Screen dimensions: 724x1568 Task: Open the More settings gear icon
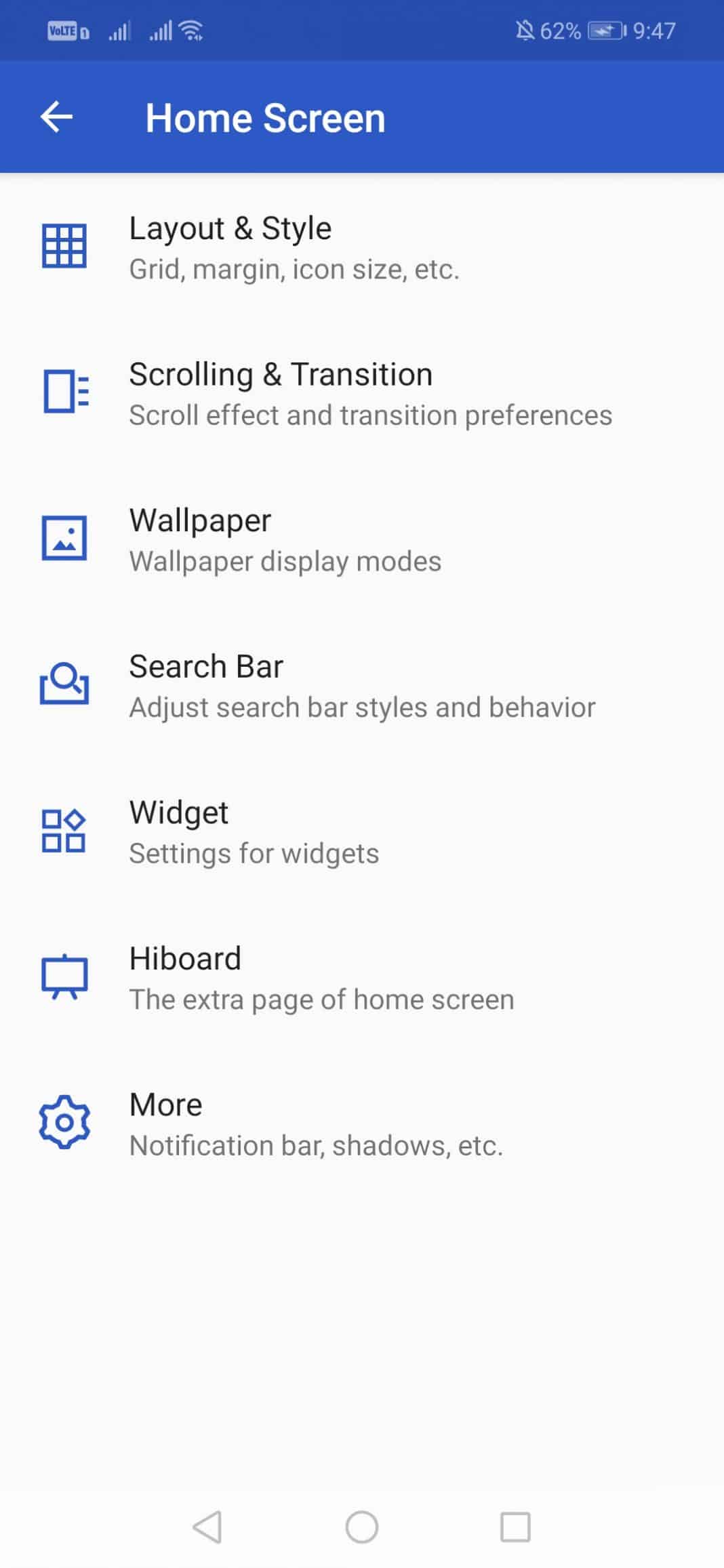point(65,1121)
